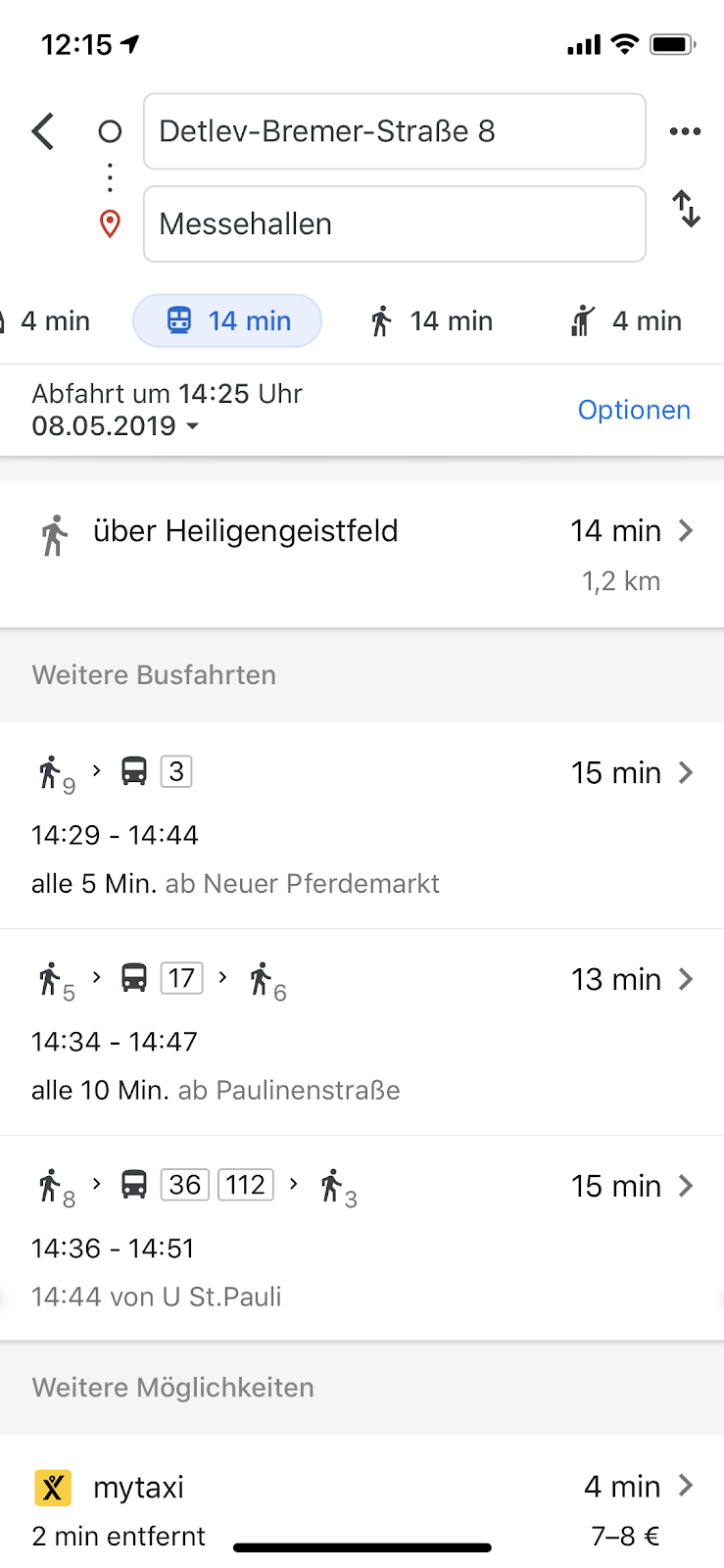This screenshot has height=1568, width=724.
Task: Open bus 3 route from Neuer Pferdemarkt
Action: pos(362,825)
